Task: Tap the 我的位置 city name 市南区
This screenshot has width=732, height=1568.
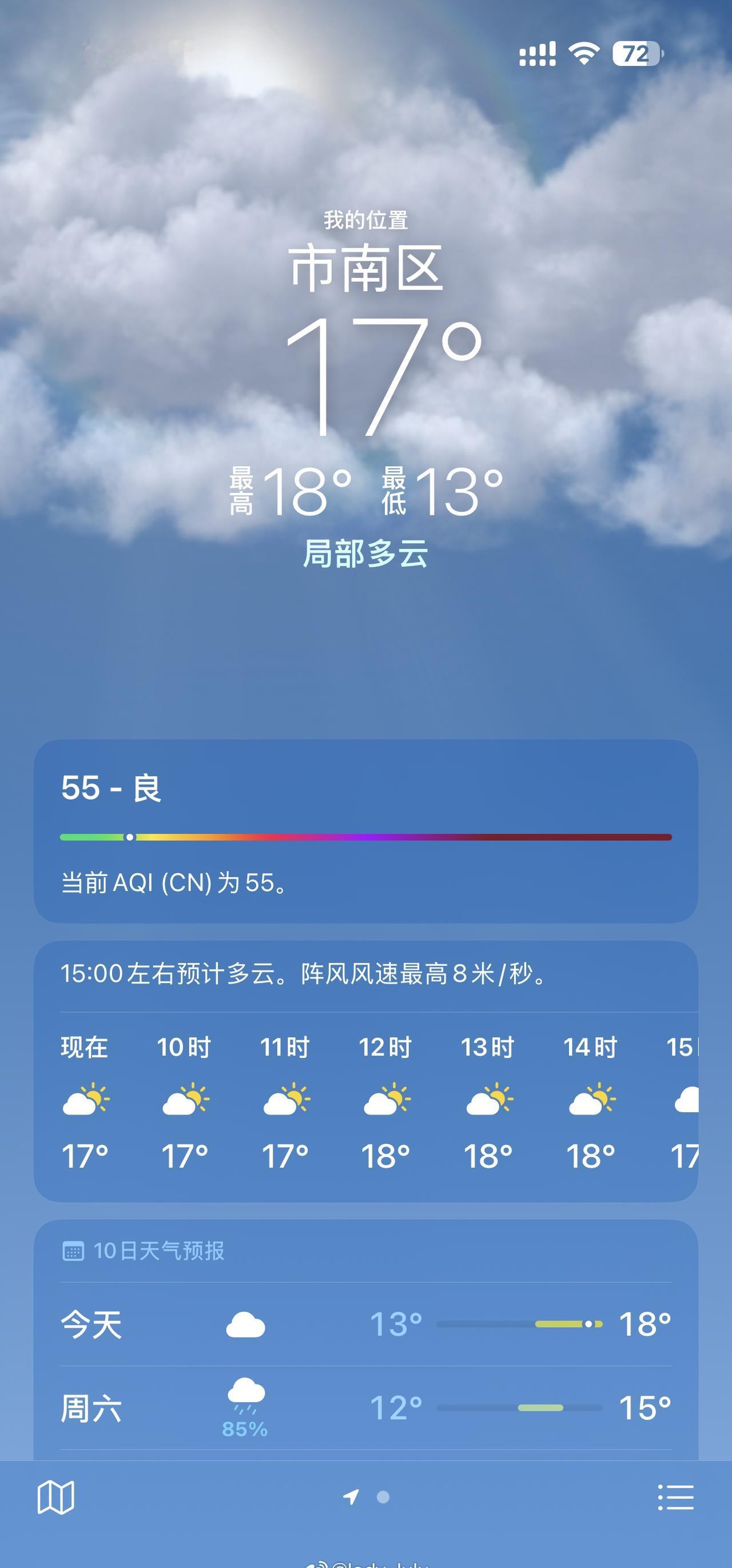Action: click(x=365, y=268)
